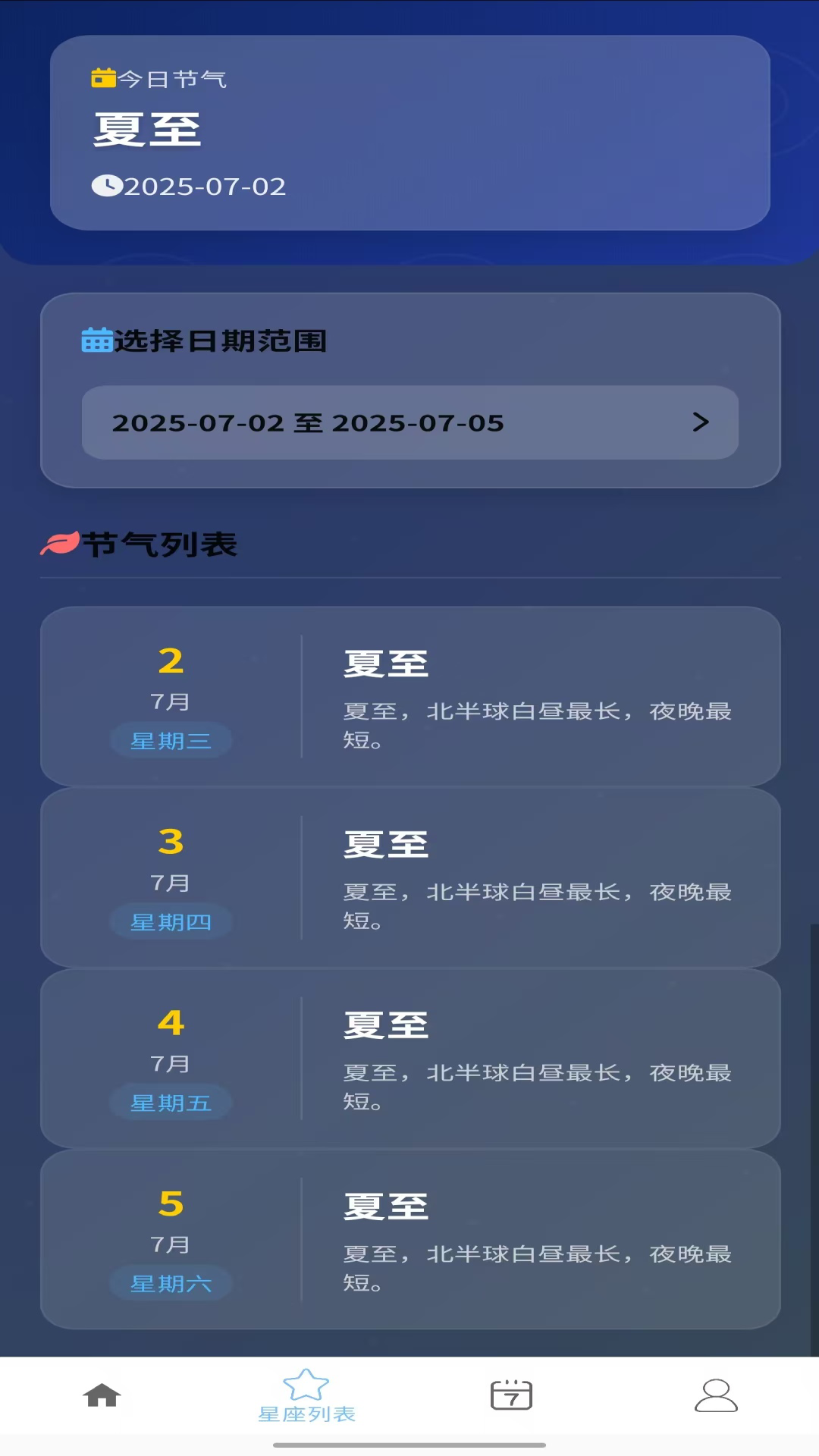Click the 夏至 title on the July 3 card
The width and height of the screenshot is (819, 1456).
[386, 842]
